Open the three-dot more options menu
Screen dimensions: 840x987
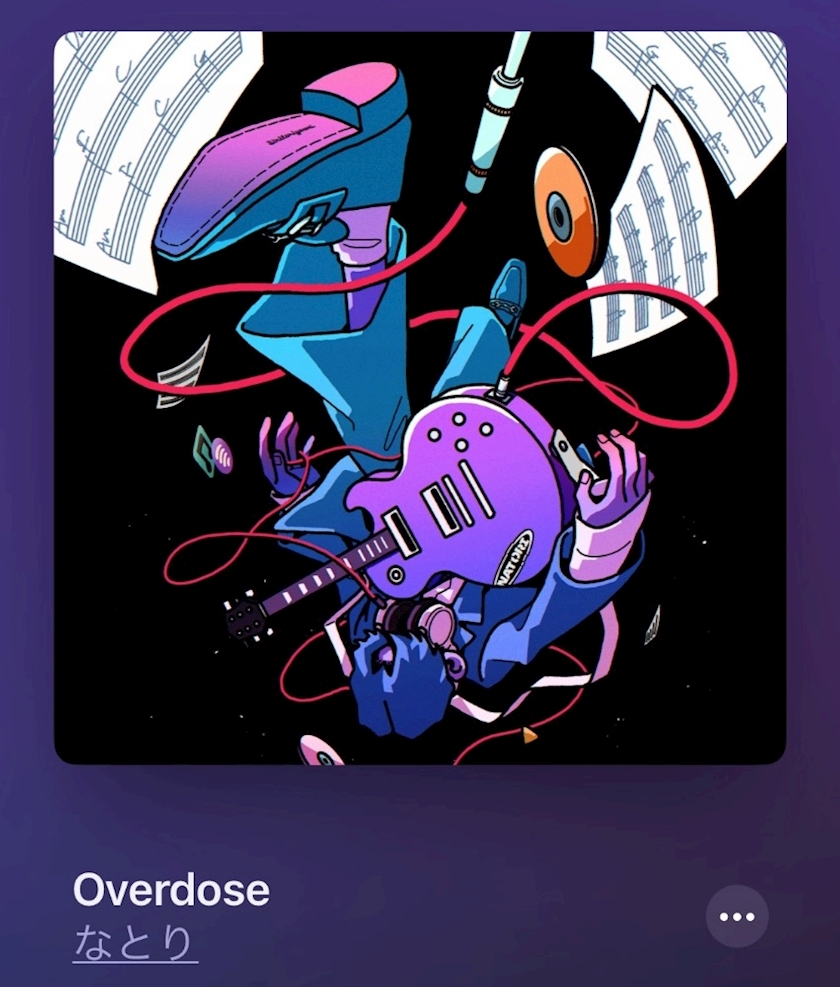(737, 916)
